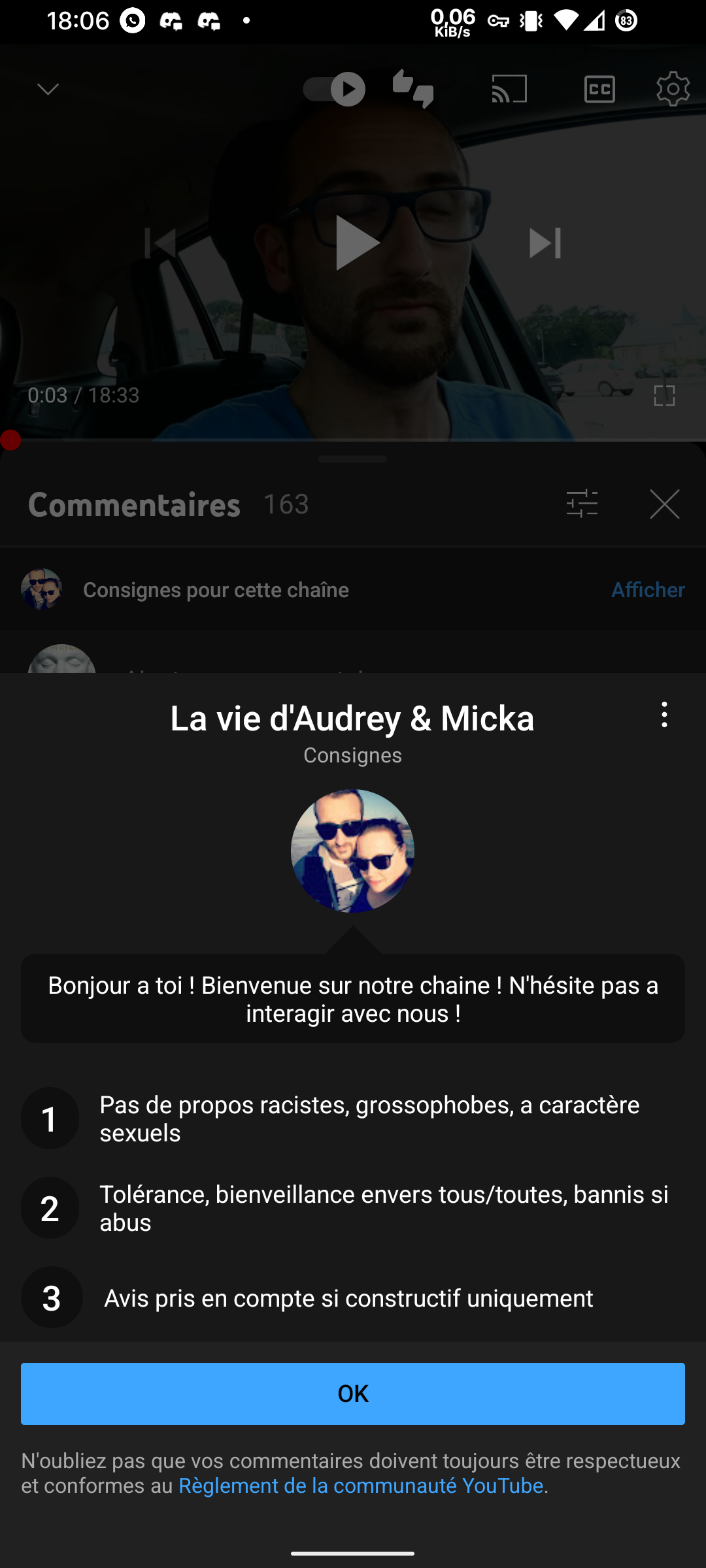This screenshot has height=1568, width=706.
Task: Tap Afficher to show channel guidelines
Action: 647,590
